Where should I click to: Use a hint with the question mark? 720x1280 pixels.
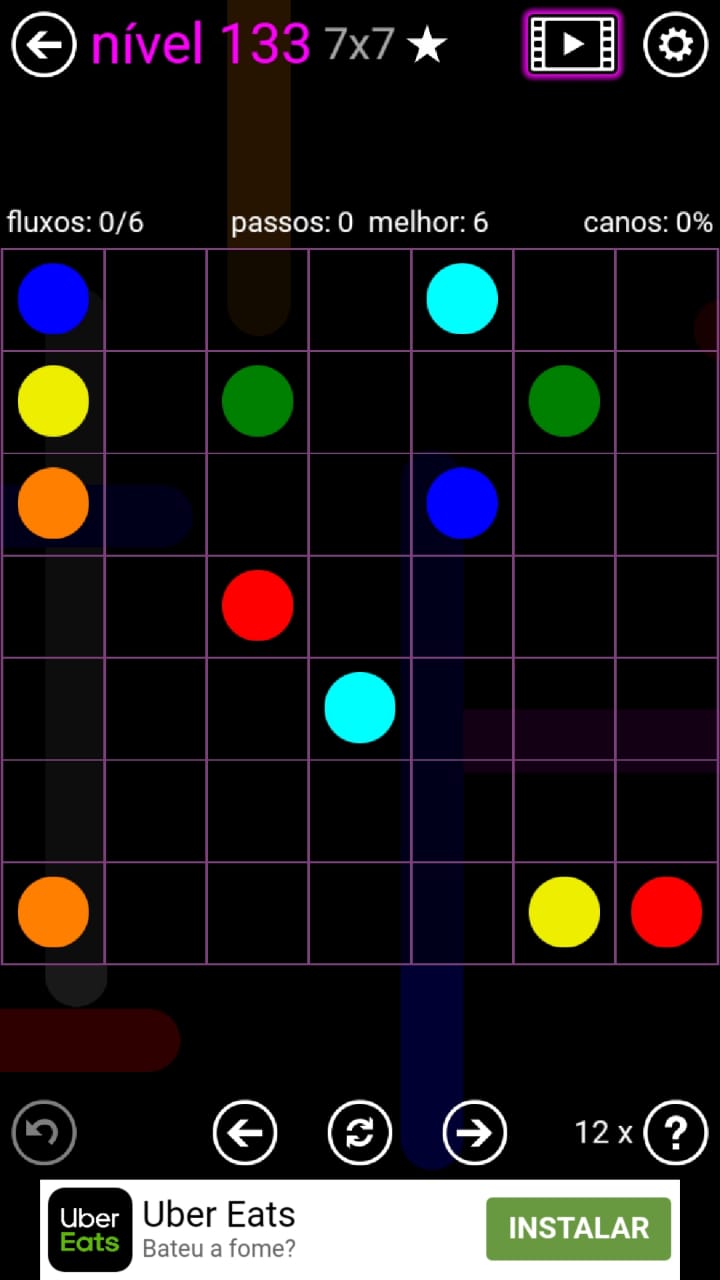676,1132
